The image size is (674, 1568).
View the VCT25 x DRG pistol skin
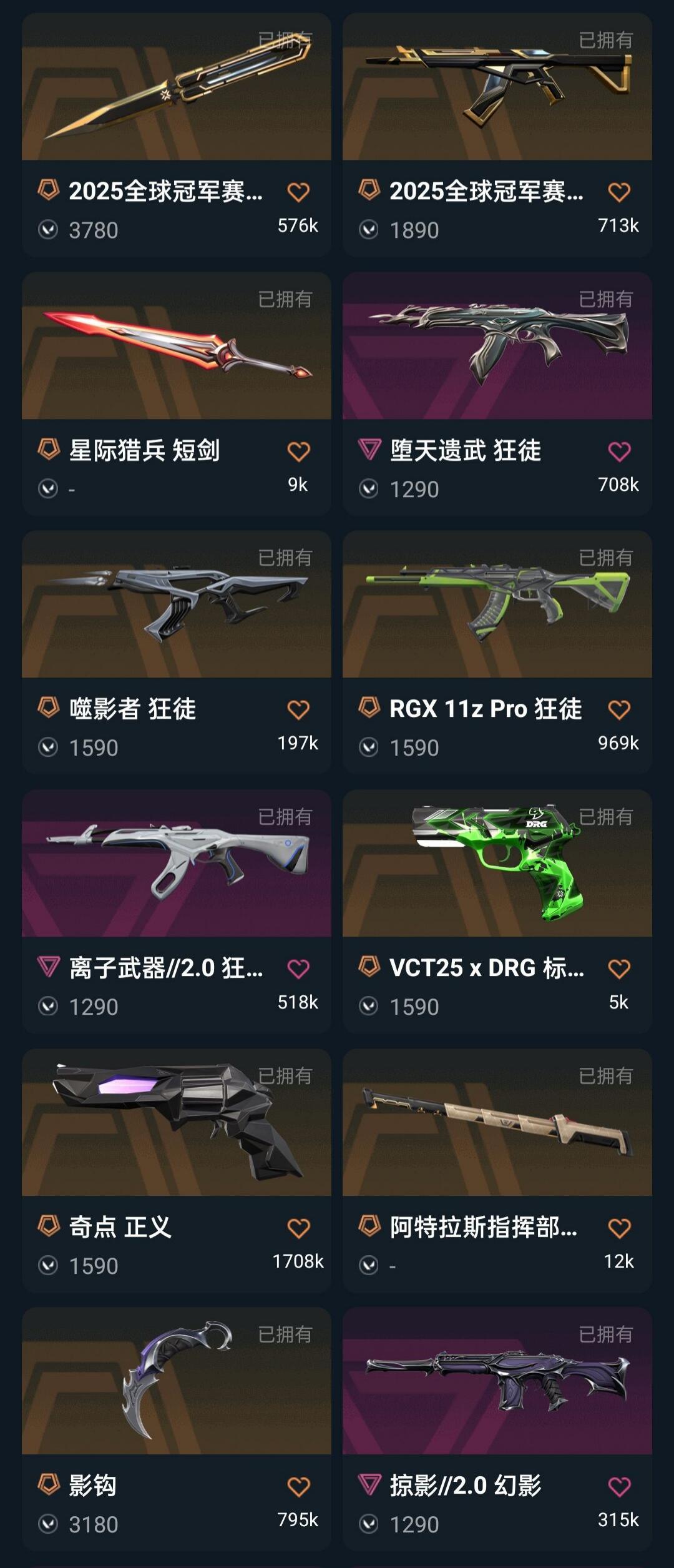(x=497, y=864)
